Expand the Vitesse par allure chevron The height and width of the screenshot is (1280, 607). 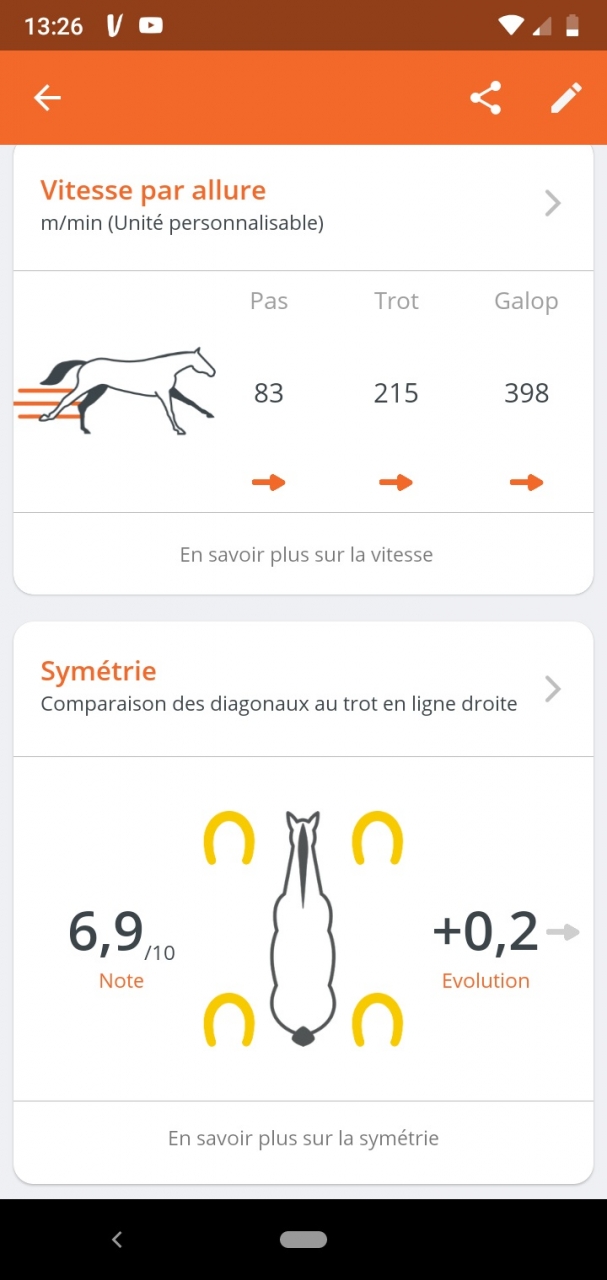click(553, 204)
